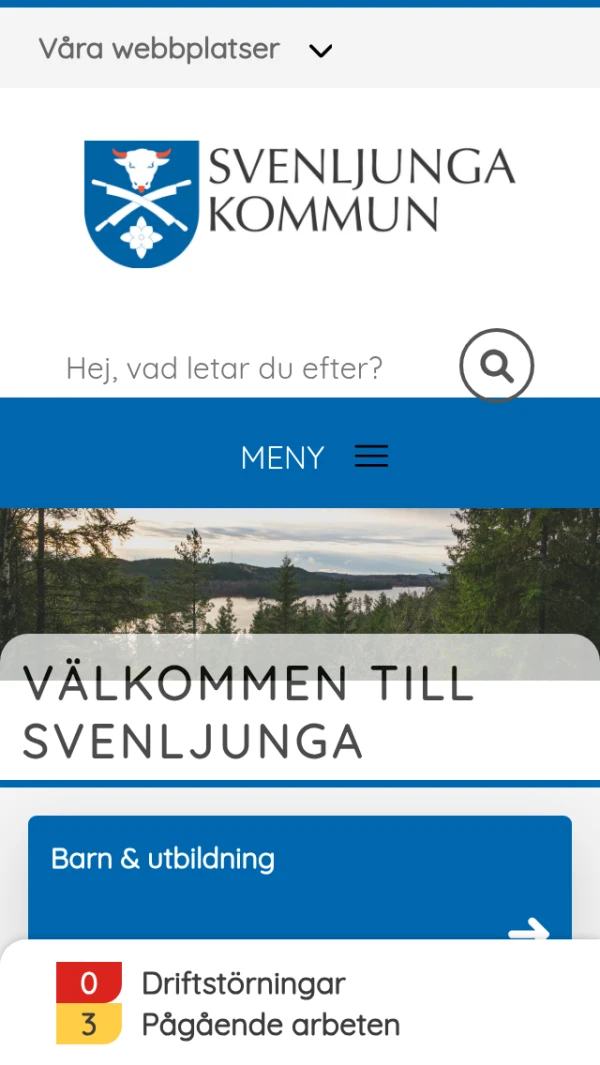Tap the Svenljunga Kommun logo link
The image size is (600, 1065).
pos(300,203)
